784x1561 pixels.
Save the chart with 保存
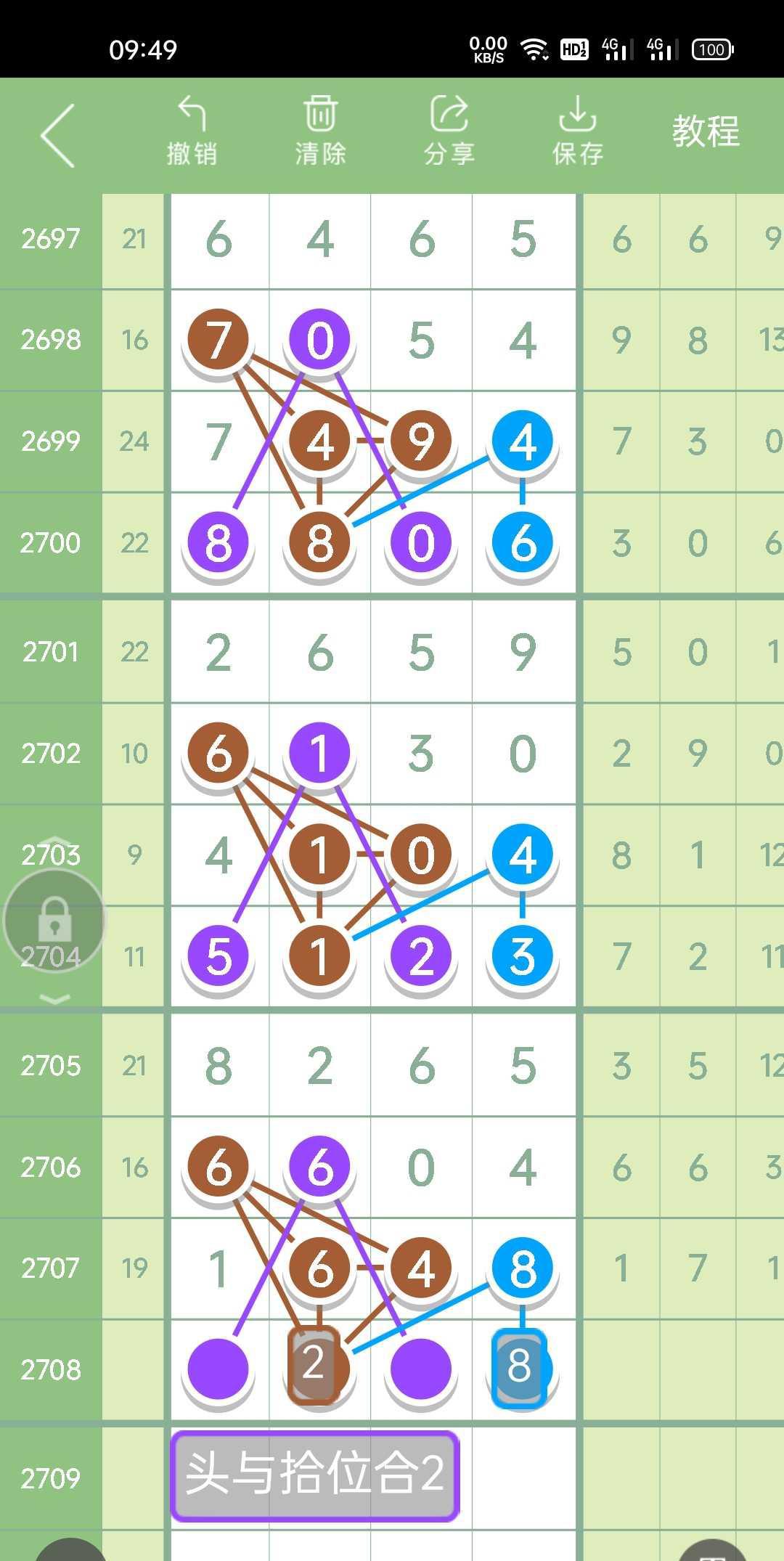(x=578, y=131)
